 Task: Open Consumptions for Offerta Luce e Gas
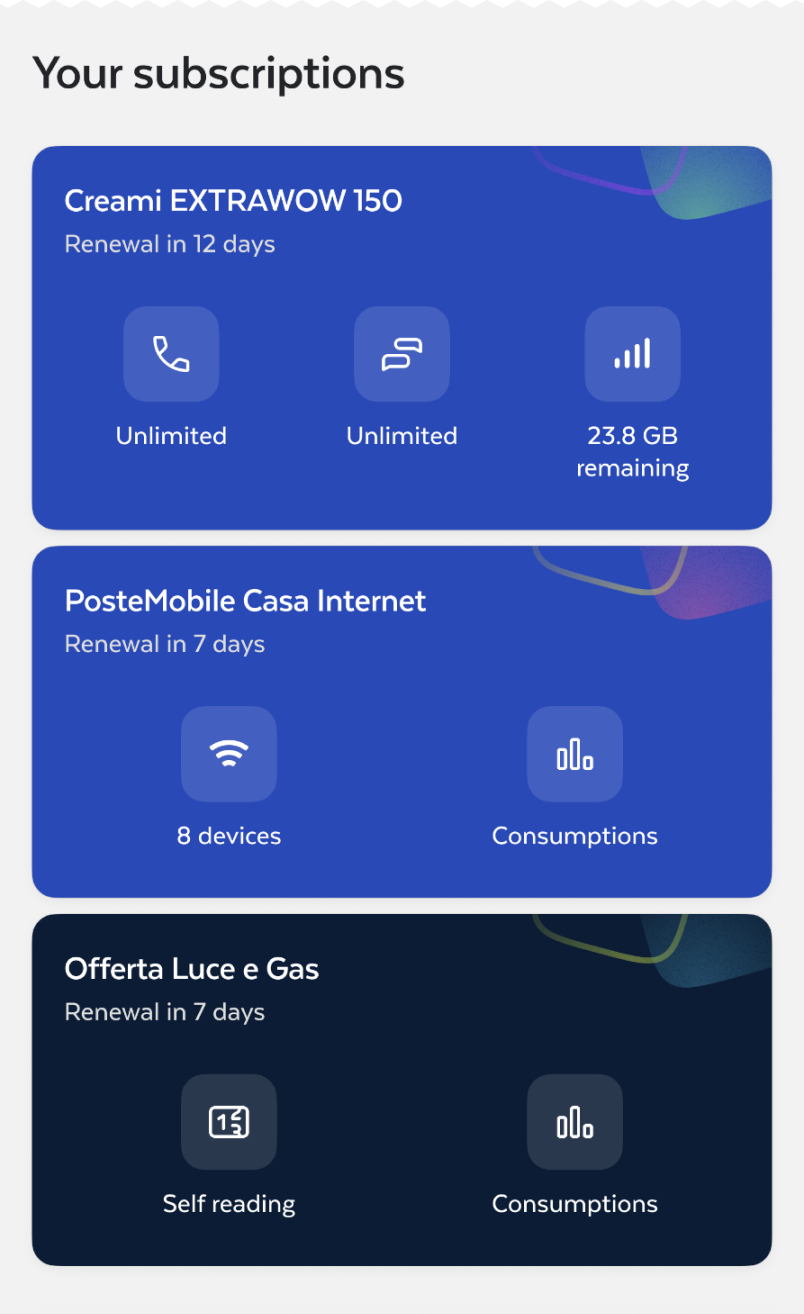(575, 1122)
